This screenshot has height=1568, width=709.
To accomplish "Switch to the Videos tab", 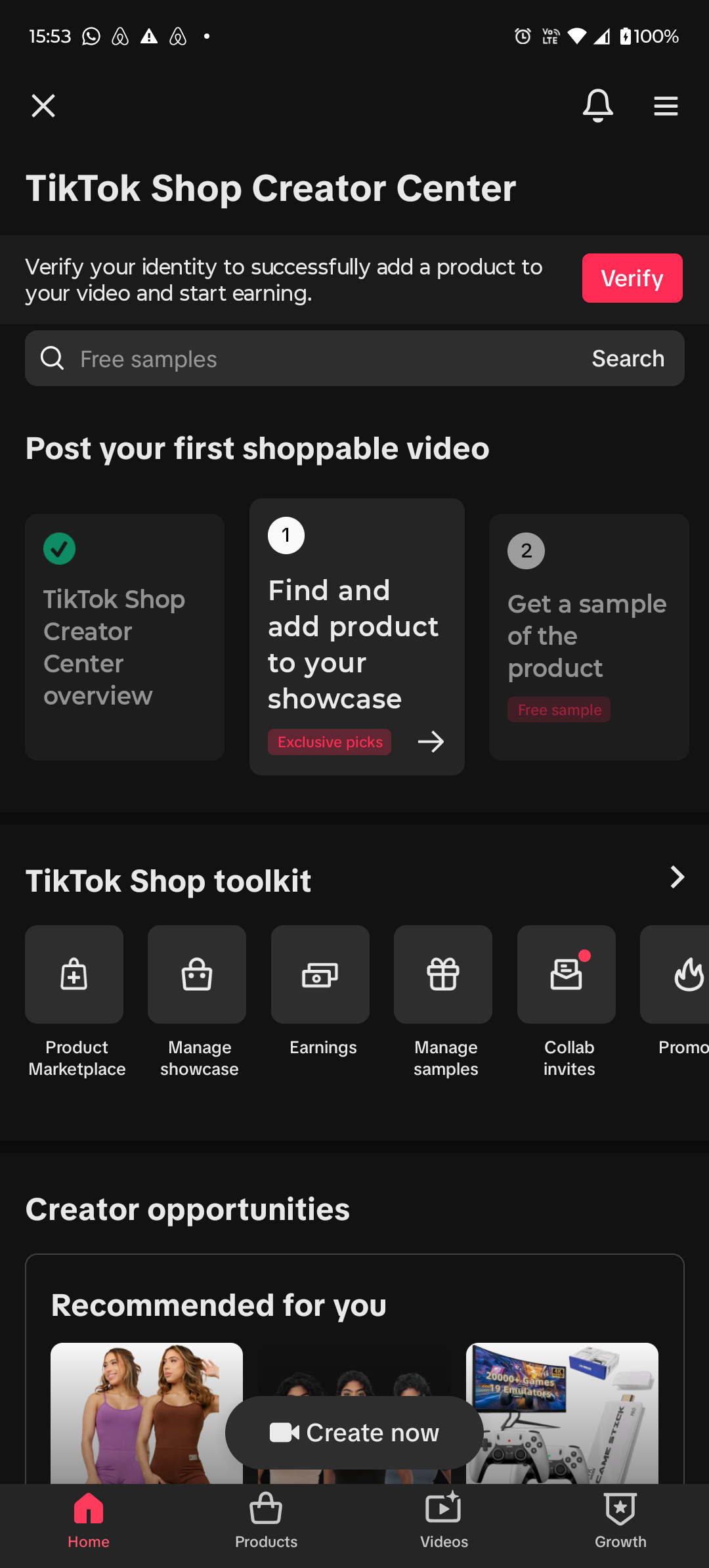I will pyautogui.click(x=444, y=1520).
